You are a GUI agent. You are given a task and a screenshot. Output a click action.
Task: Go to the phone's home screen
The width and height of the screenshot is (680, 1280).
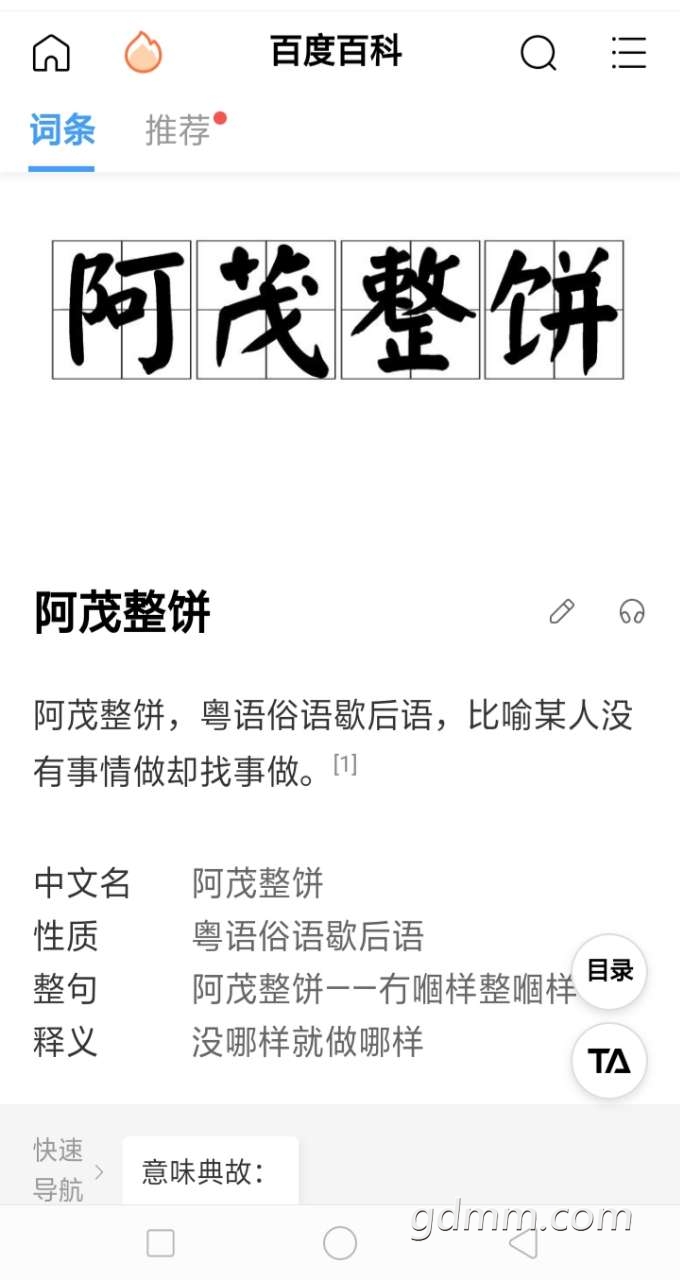click(x=340, y=1243)
